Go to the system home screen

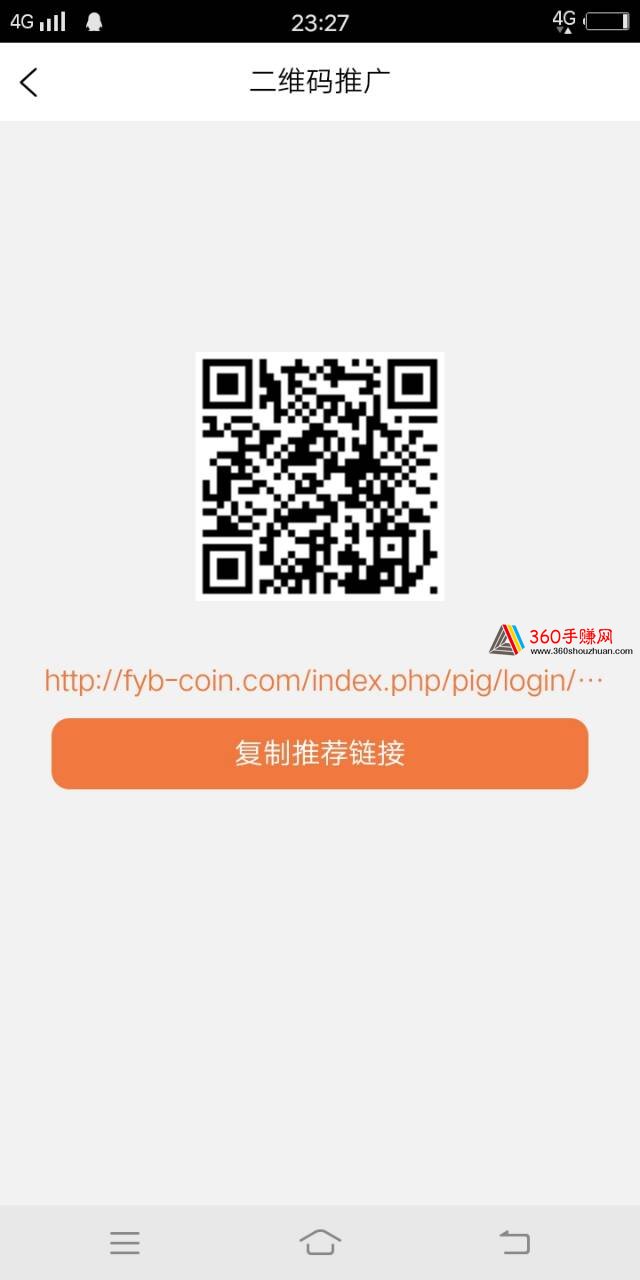[x=320, y=1243]
